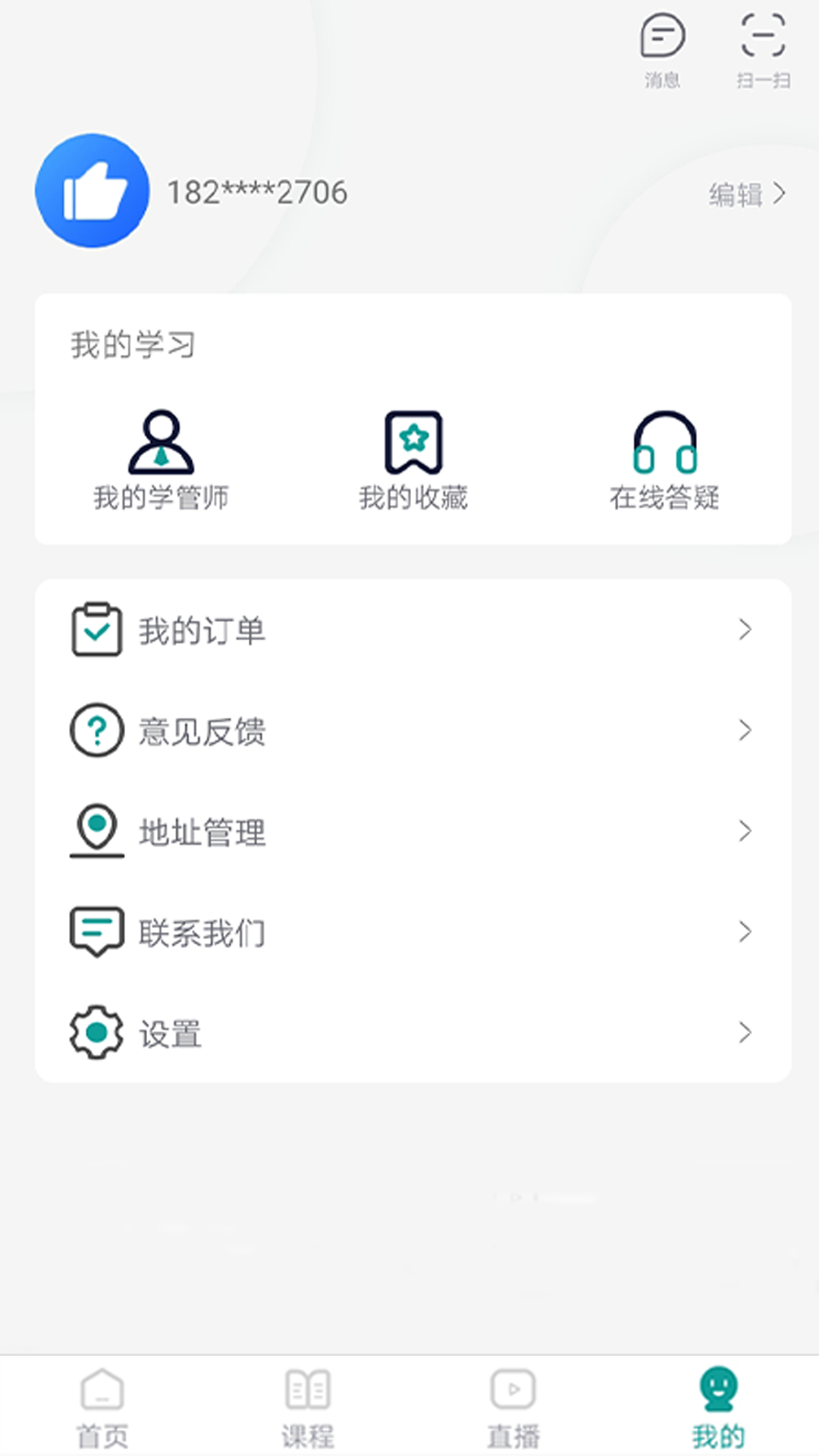This screenshot has width=819, height=1456.
Task: Expand the 我的订单 row arrow
Action: coord(746,629)
